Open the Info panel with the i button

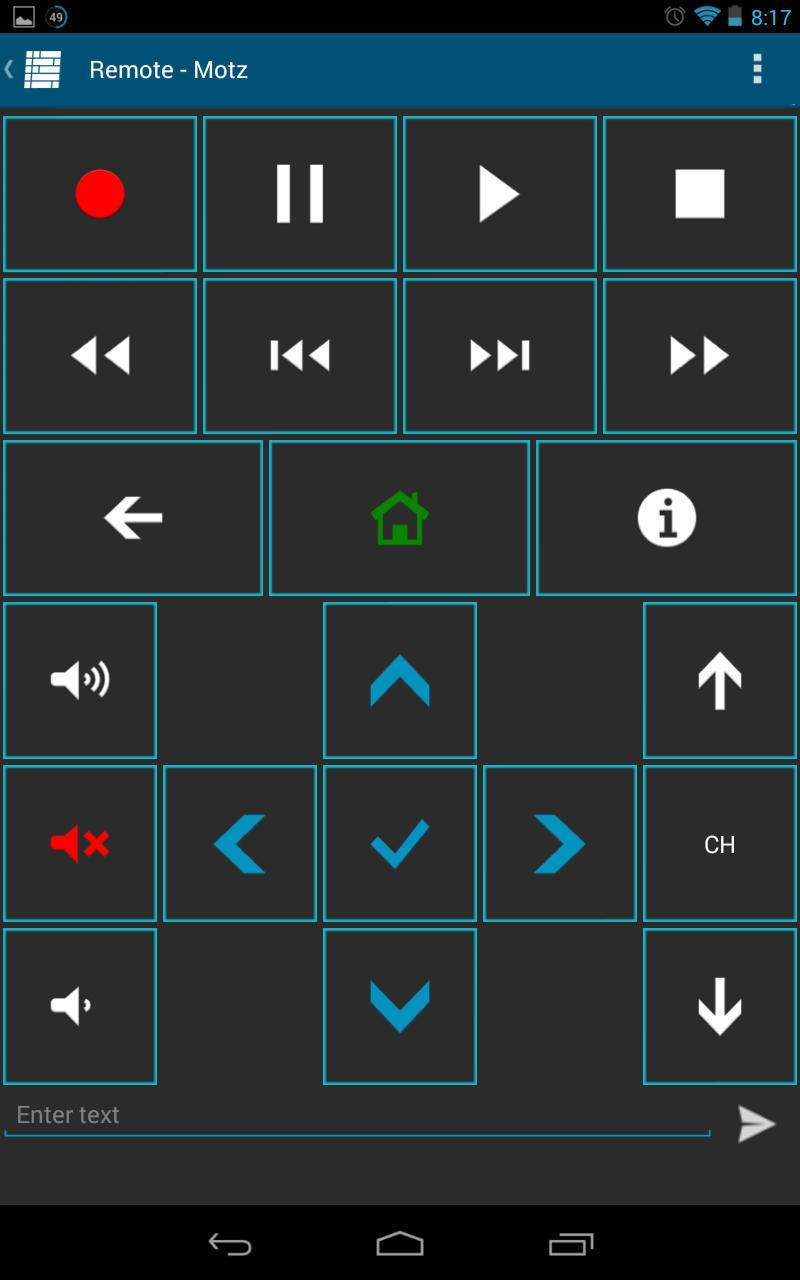tap(666, 517)
